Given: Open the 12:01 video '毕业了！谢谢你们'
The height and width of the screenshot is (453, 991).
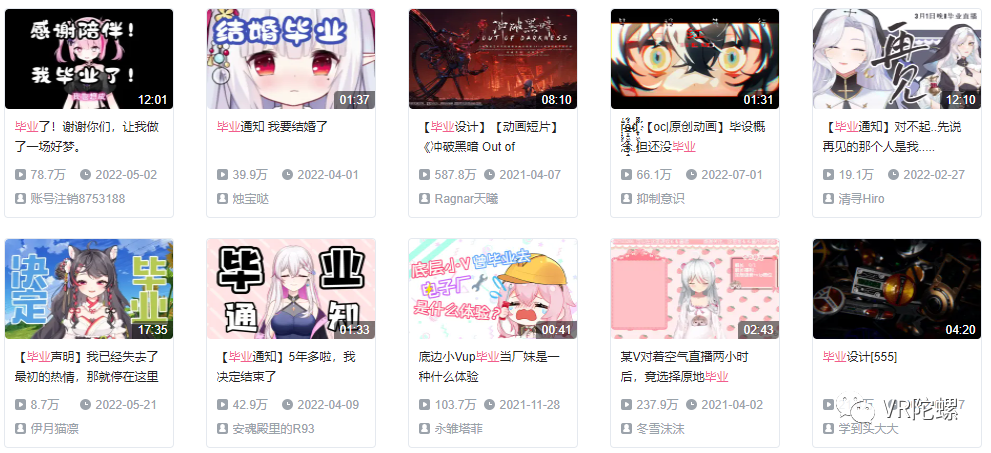Looking at the screenshot, I should coord(89,59).
